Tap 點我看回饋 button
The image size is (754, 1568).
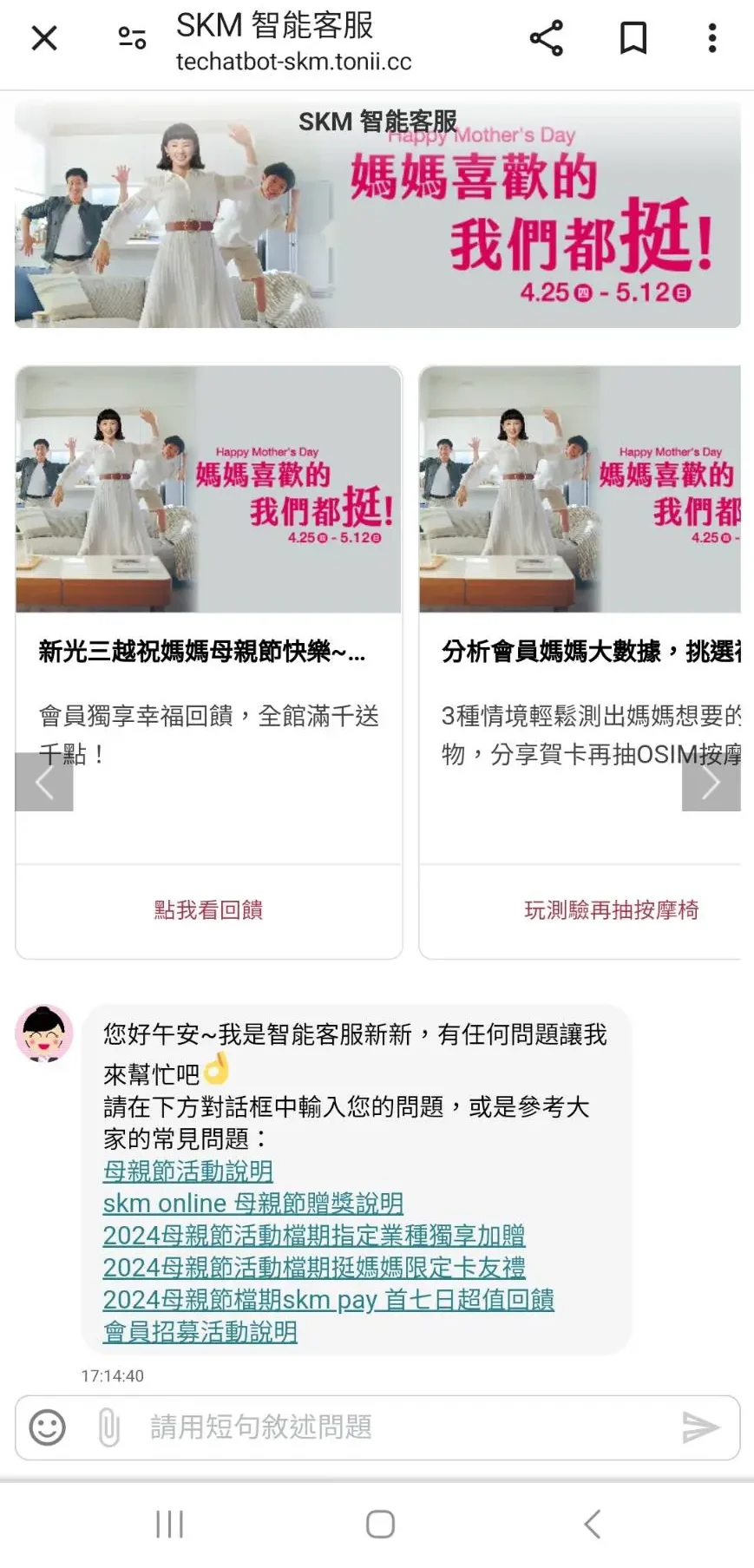point(207,909)
